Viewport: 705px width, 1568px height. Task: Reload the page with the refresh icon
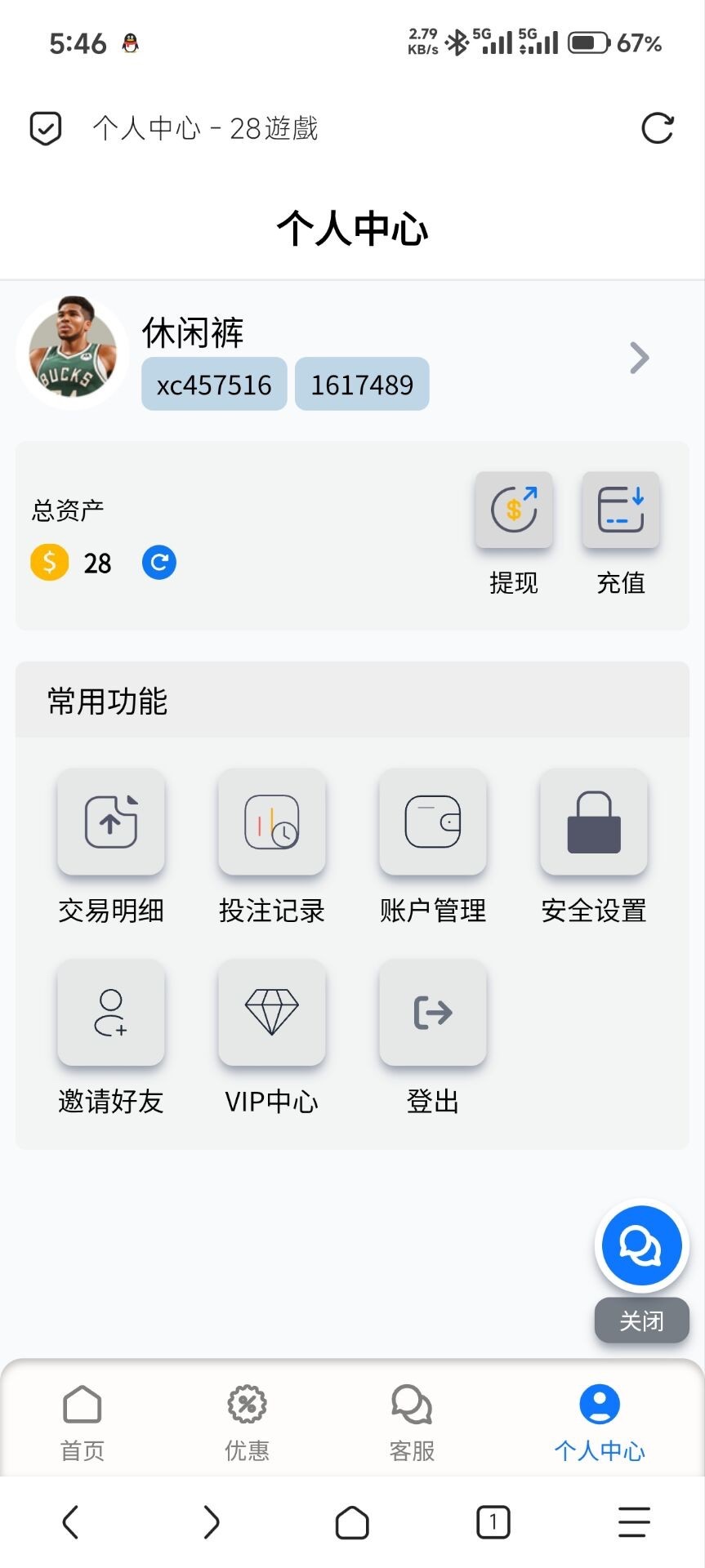657,128
